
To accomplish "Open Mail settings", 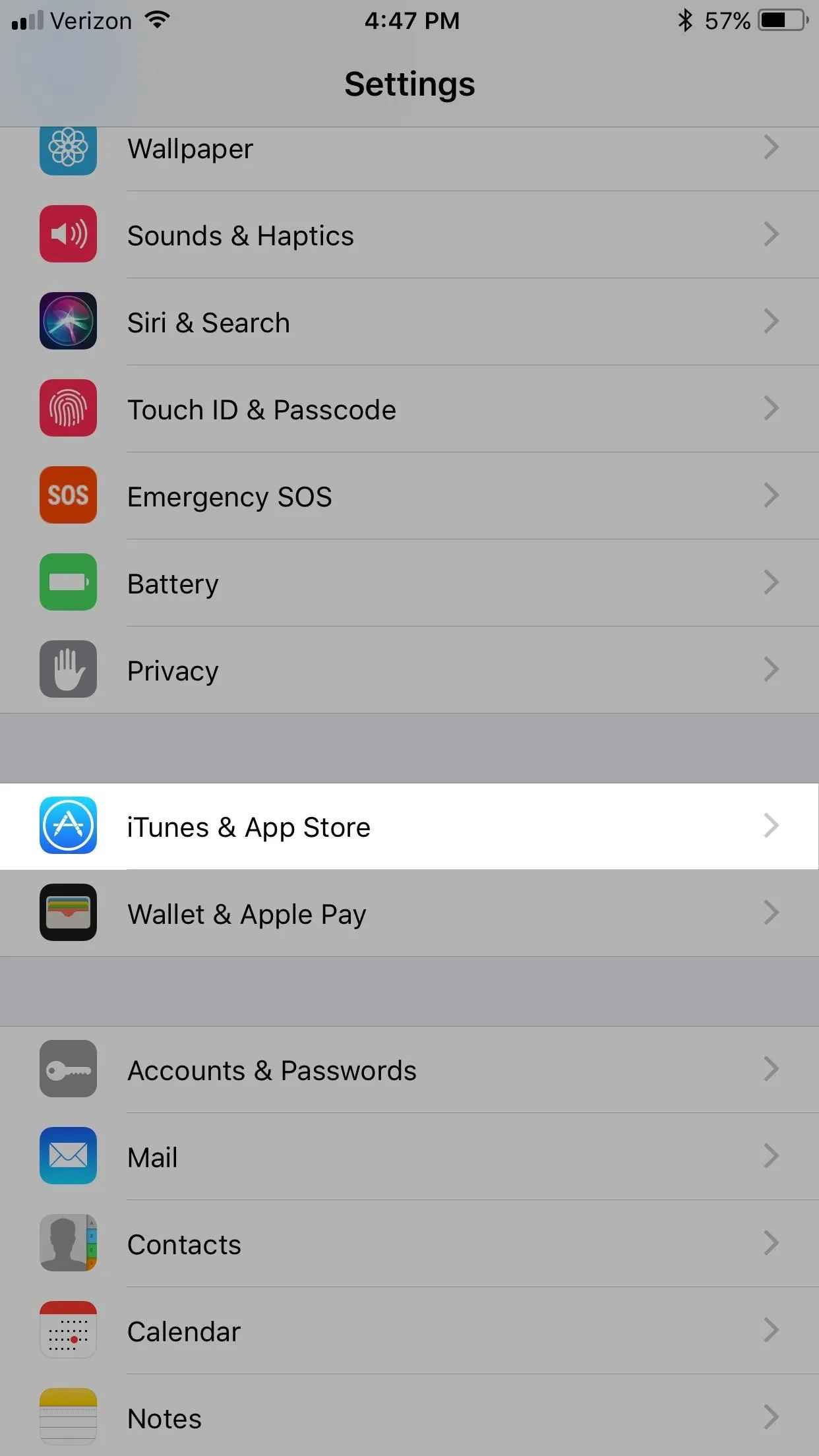I will 409,1157.
